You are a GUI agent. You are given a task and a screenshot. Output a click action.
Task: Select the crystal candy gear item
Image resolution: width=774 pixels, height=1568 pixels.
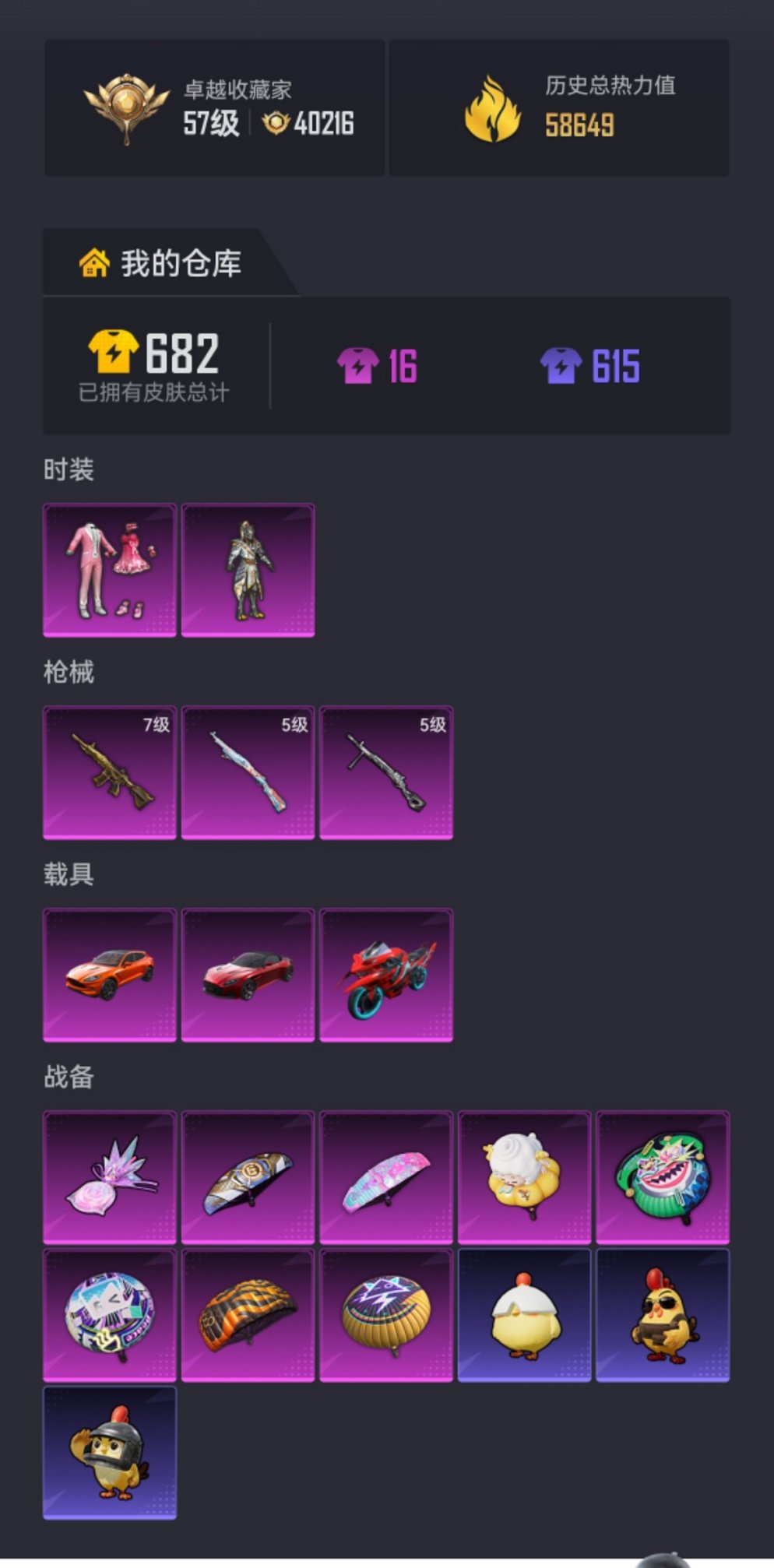click(x=110, y=1176)
